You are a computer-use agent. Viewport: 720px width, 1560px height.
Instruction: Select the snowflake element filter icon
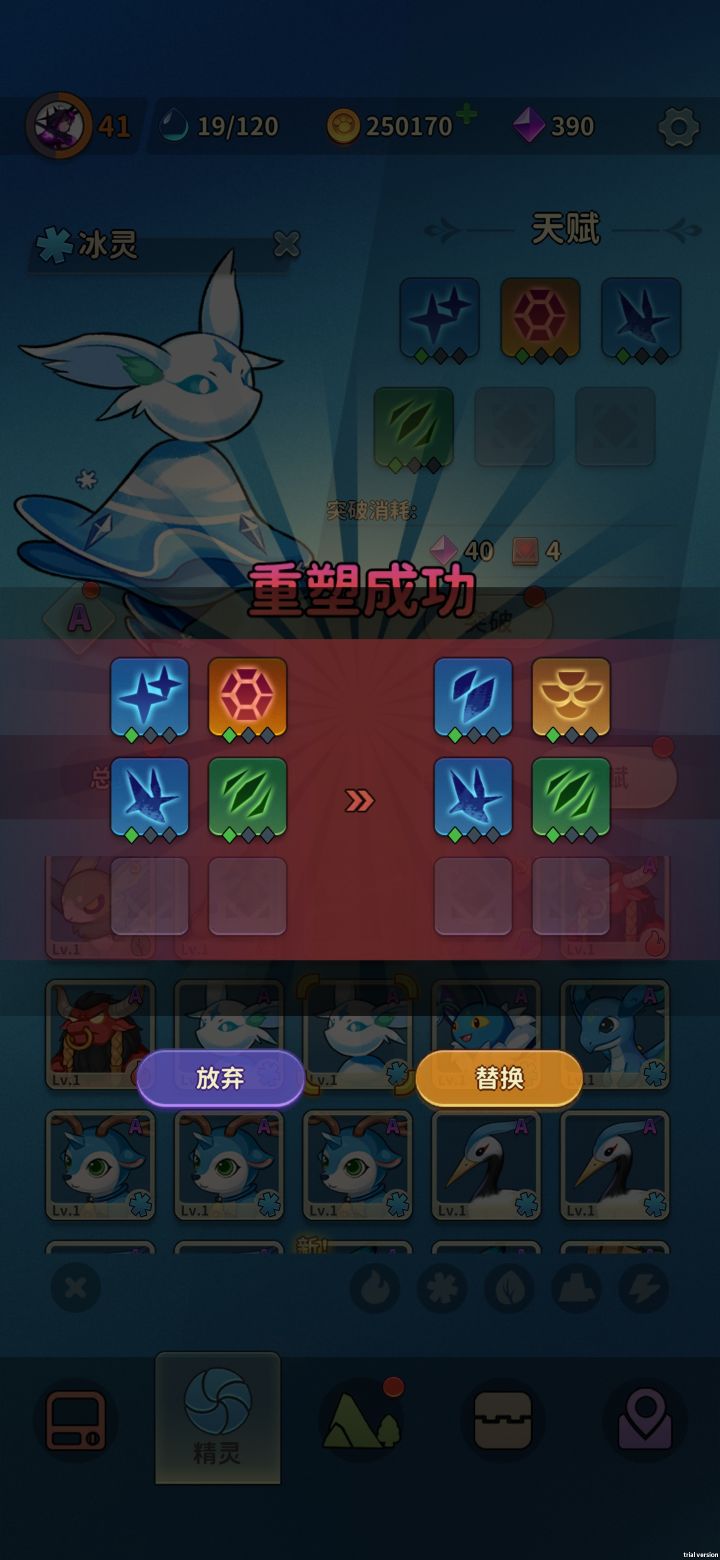[444, 1289]
